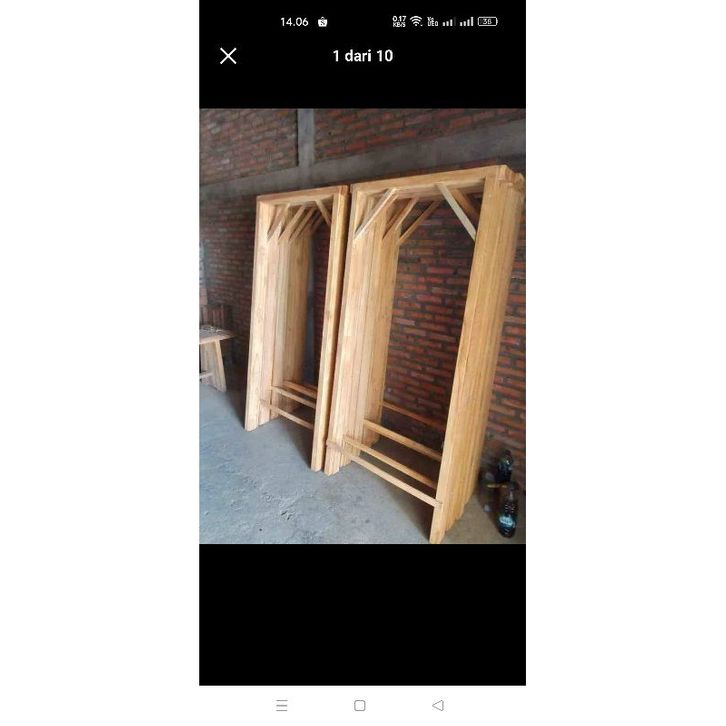The width and height of the screenshot is (726, 726).
Task: Go to the home screen
Action: pos(360,705)
